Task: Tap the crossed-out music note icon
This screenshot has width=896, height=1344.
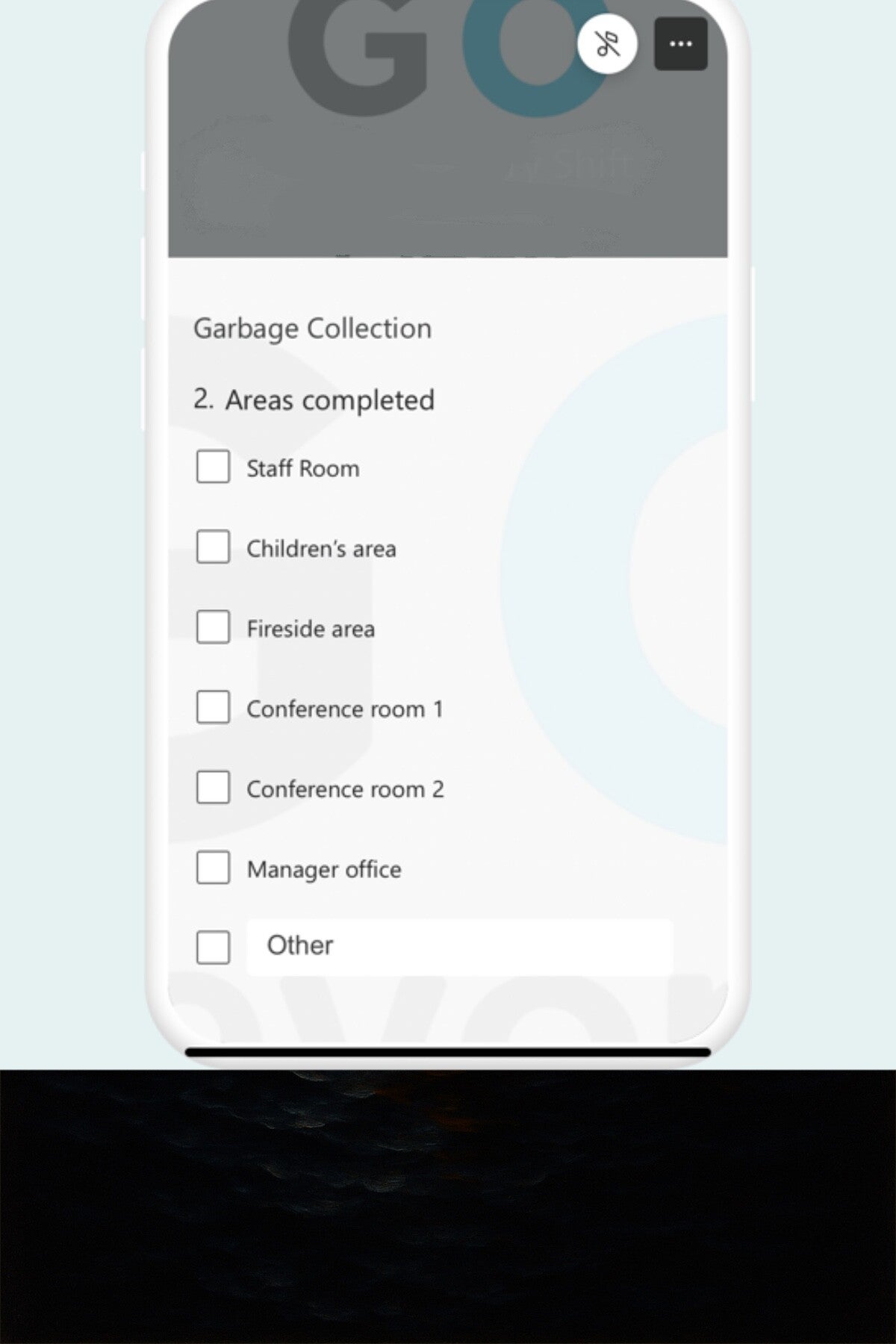Action: pos(607,44)
